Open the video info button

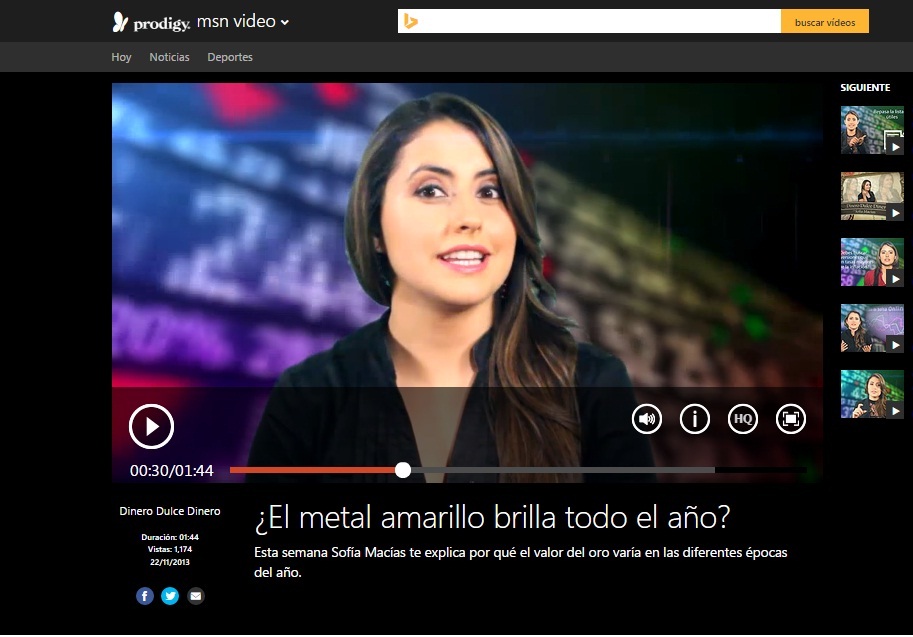pyautogui.click(x=695, y=419)
